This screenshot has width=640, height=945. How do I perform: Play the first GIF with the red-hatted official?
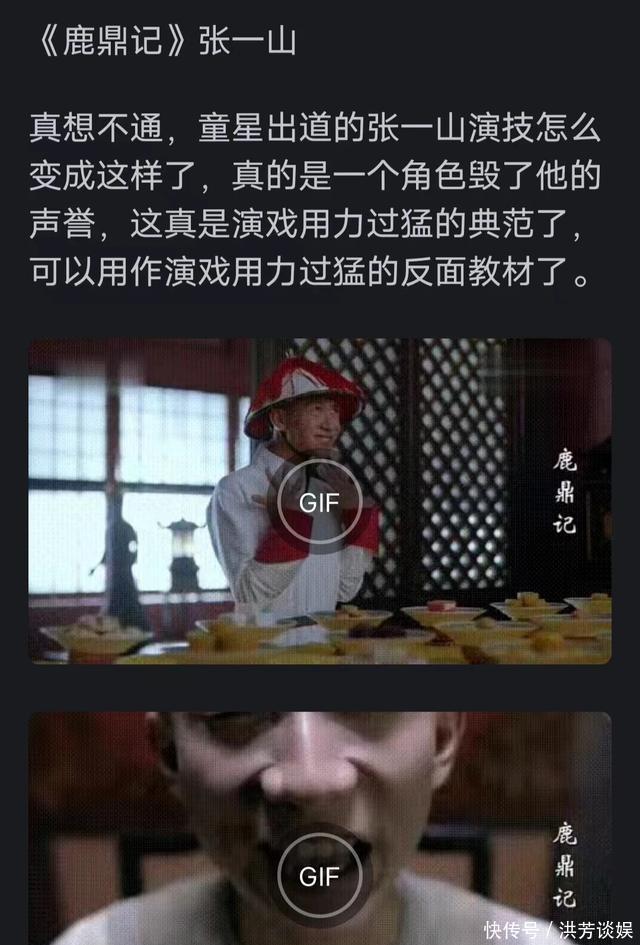pos(319,502)
